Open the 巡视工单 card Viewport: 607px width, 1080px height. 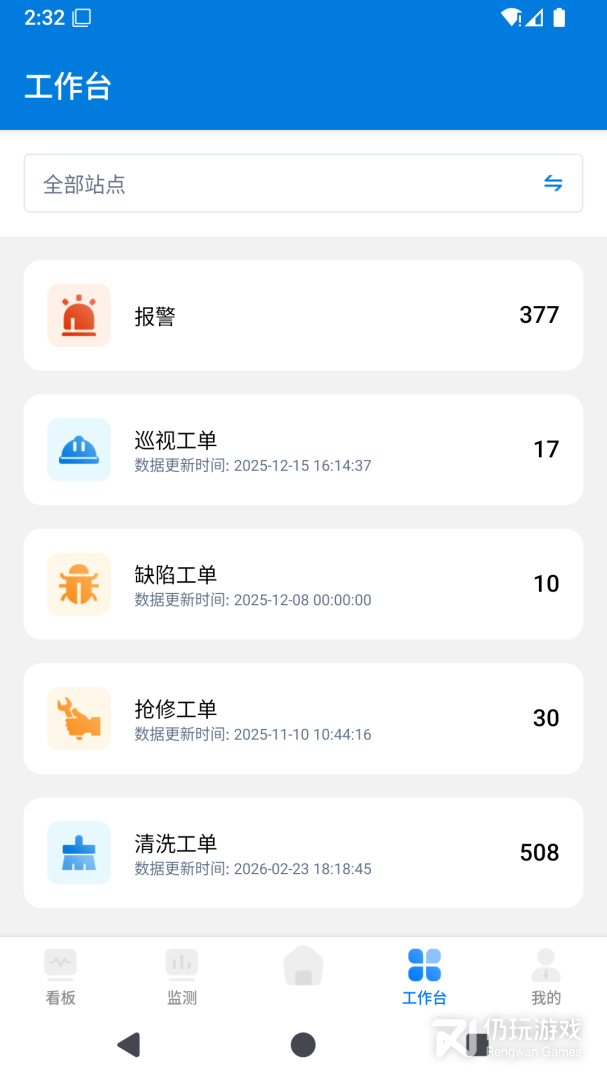pyautogui.click(x=303, y=449)
